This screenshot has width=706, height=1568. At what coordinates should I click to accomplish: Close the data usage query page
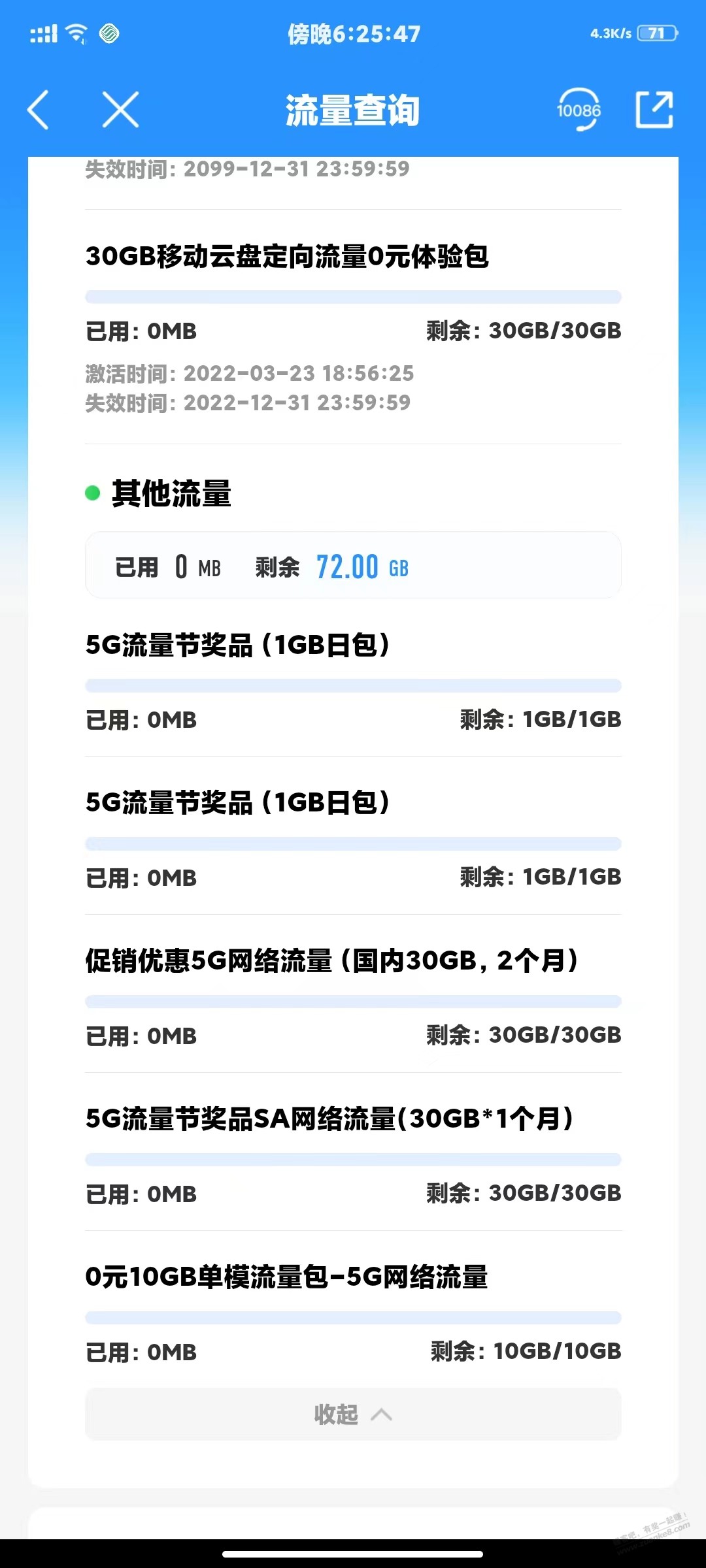(121, 110)
